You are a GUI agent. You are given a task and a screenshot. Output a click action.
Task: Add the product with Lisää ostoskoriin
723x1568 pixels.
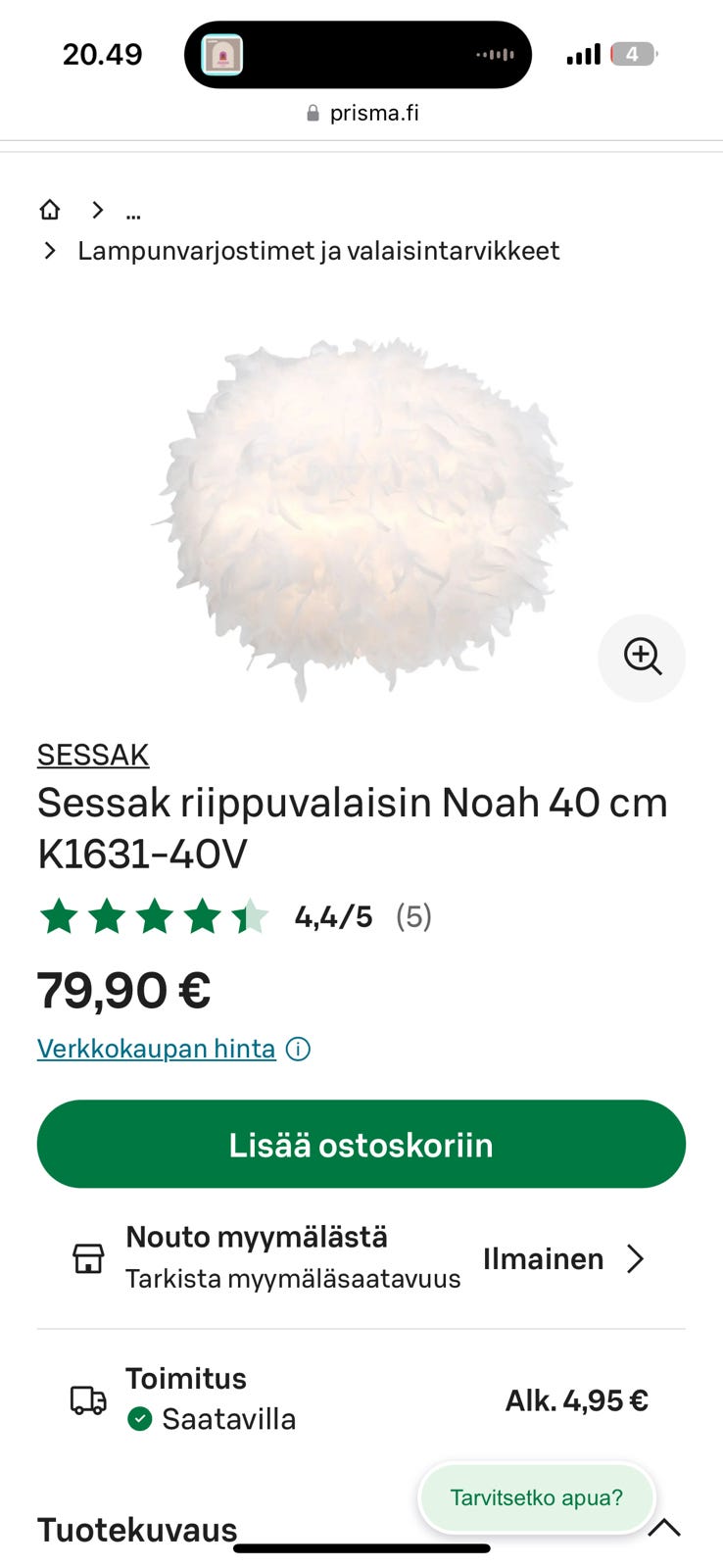click(x=361, y=1144)
